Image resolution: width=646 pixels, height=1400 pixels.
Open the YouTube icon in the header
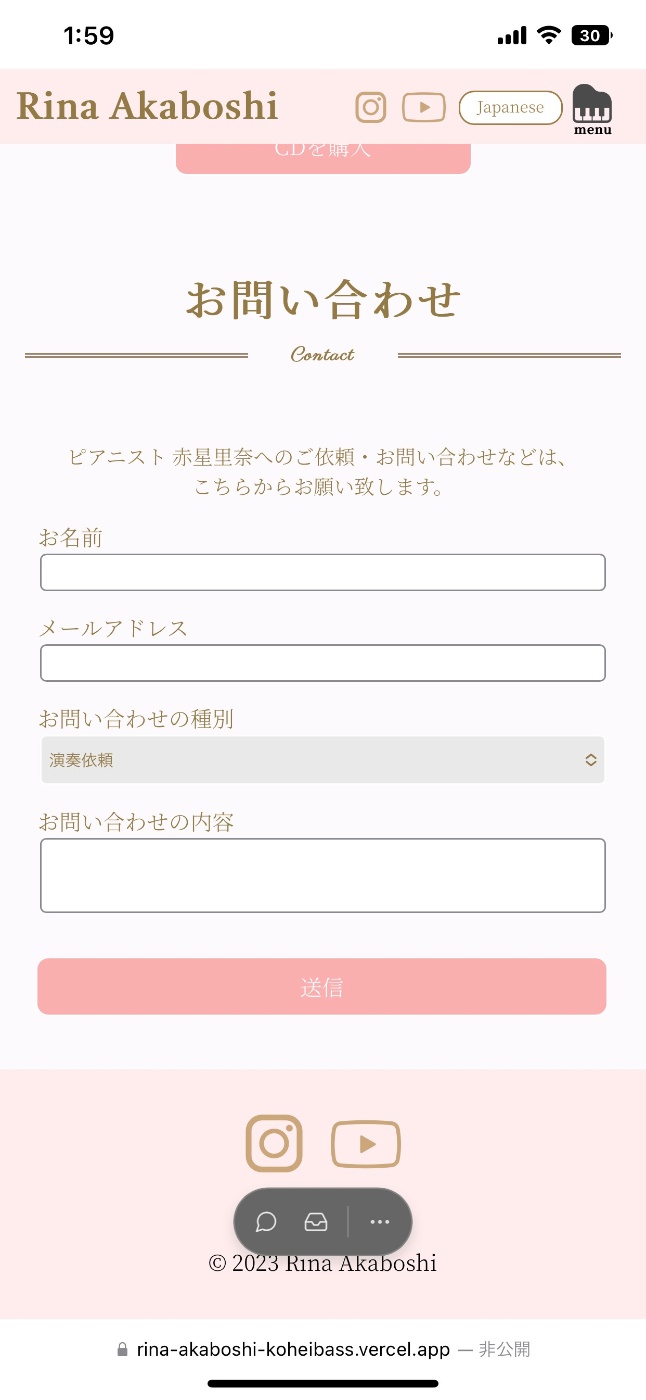[x=424, y=107]
